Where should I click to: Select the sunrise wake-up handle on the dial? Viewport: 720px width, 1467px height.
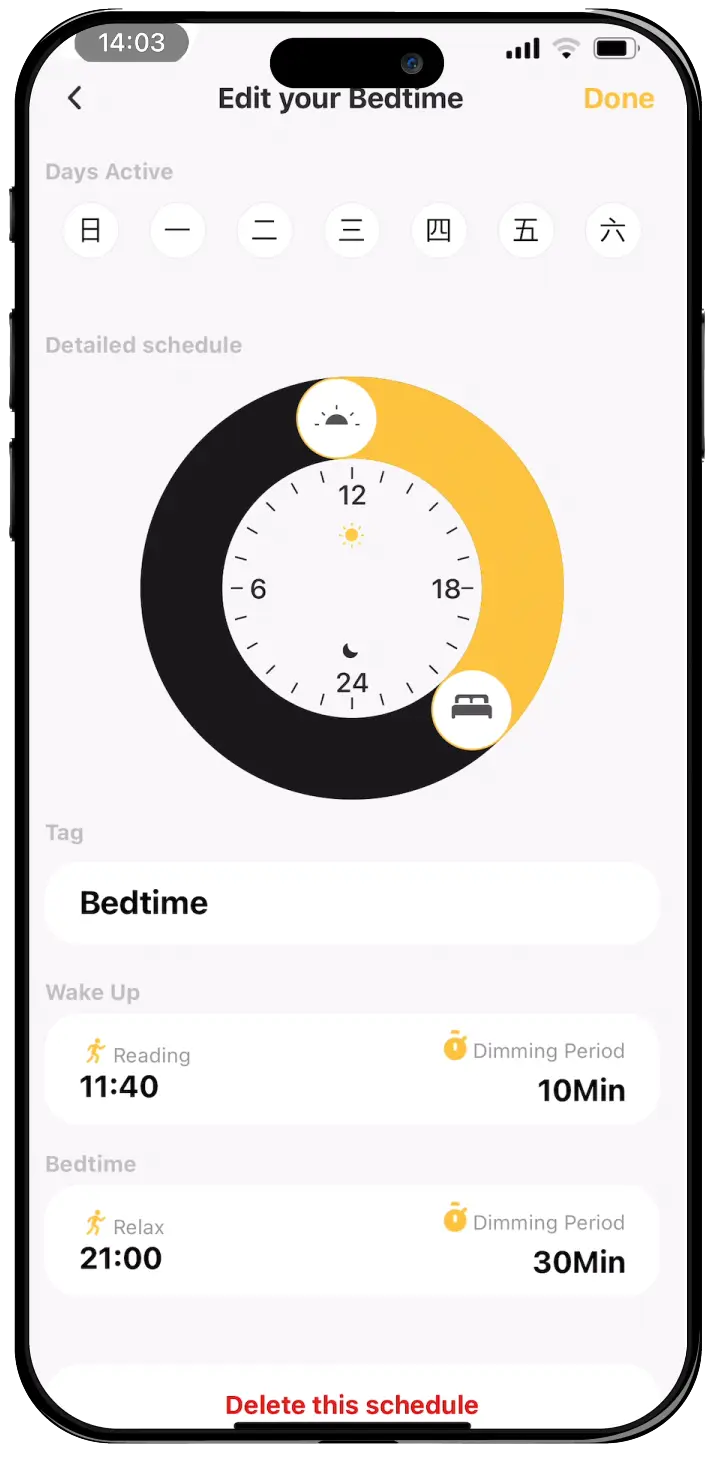337,418
